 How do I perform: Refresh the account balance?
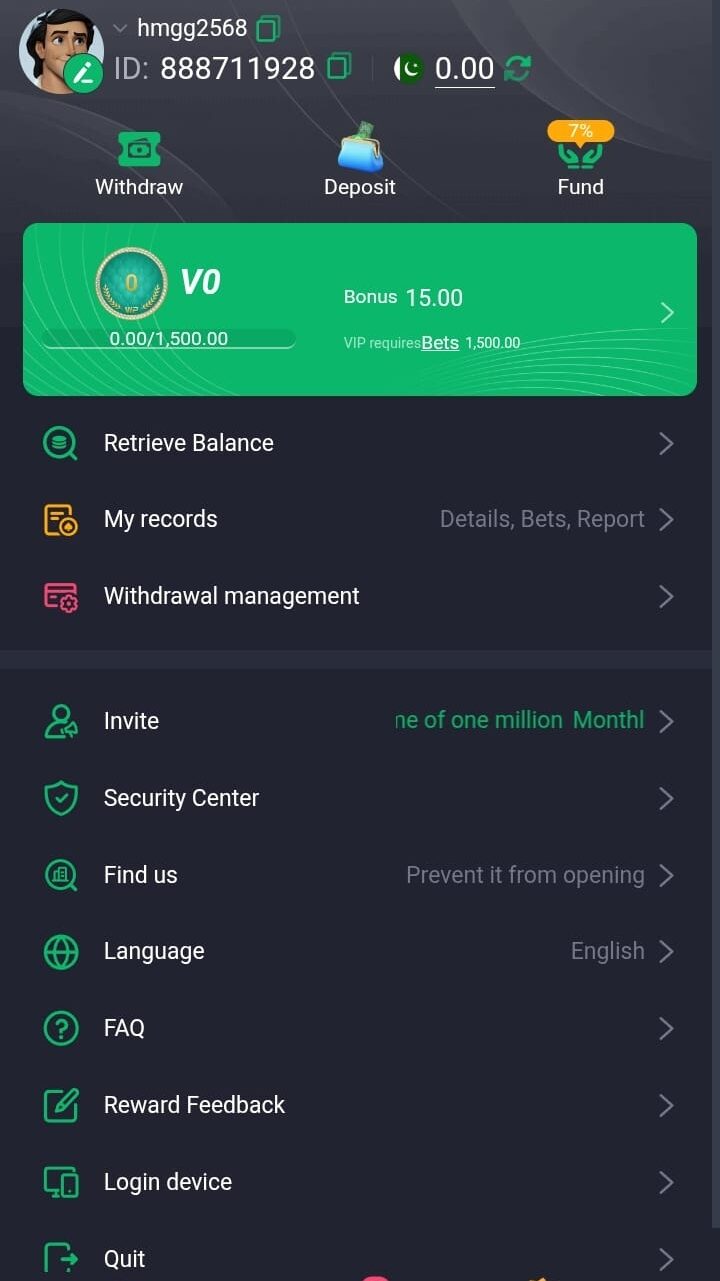click(517, 68)
